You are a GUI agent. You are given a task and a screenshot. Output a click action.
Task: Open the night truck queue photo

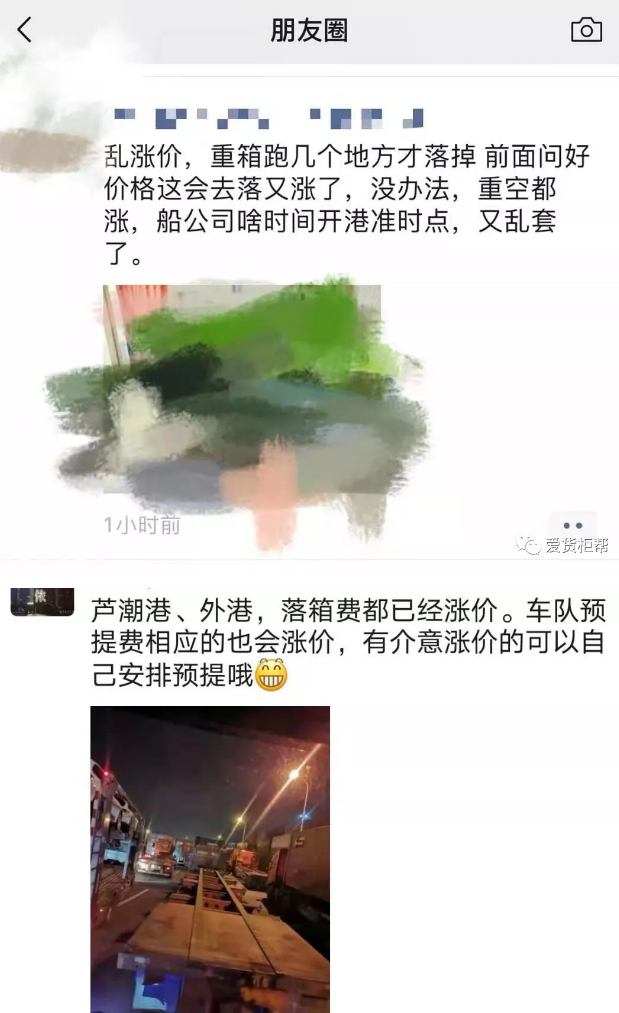210,858
